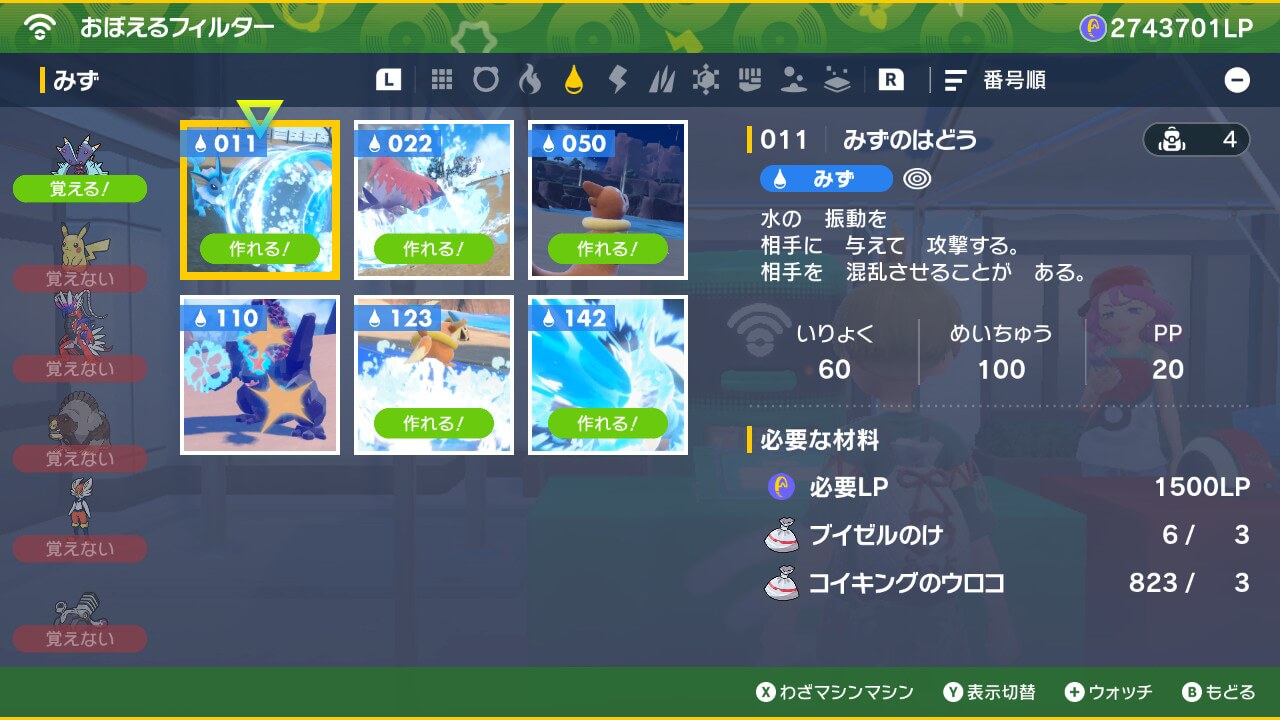Tap R button to go to next type
Screen dimensions: 1280x720
pos(890,80)
